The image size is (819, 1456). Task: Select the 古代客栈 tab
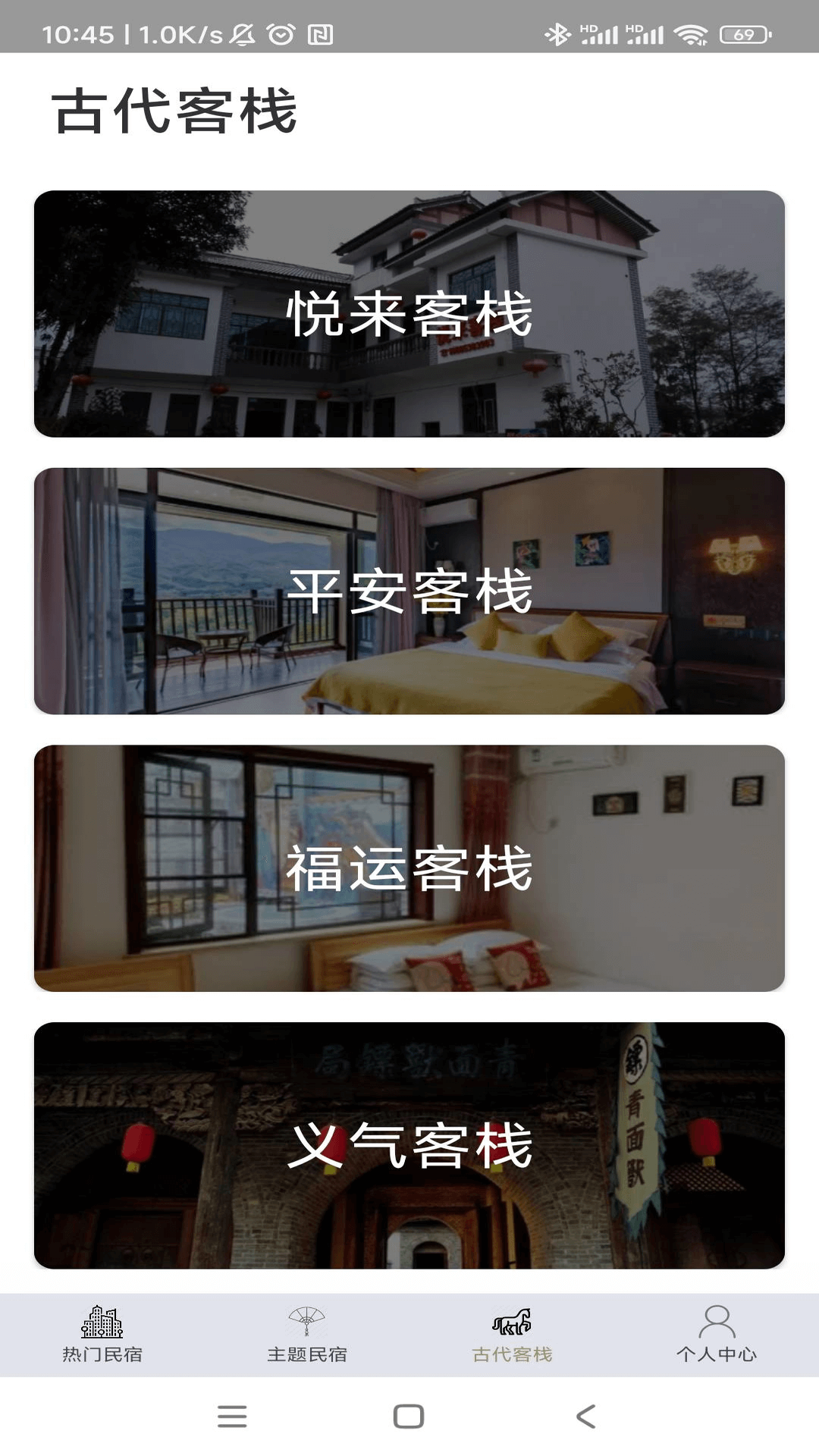(512, 1335)
